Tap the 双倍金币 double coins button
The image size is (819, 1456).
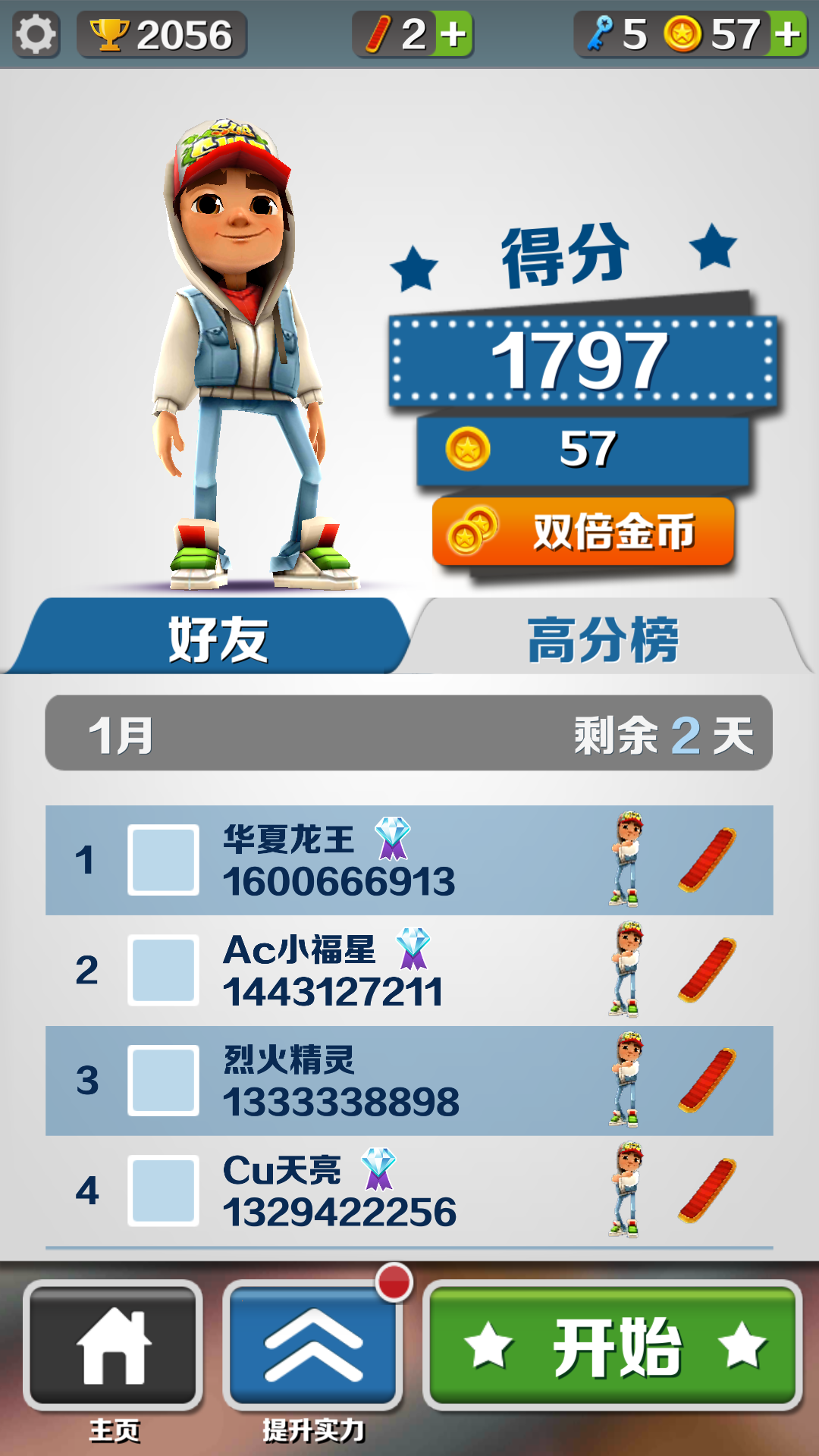point(582,532)
